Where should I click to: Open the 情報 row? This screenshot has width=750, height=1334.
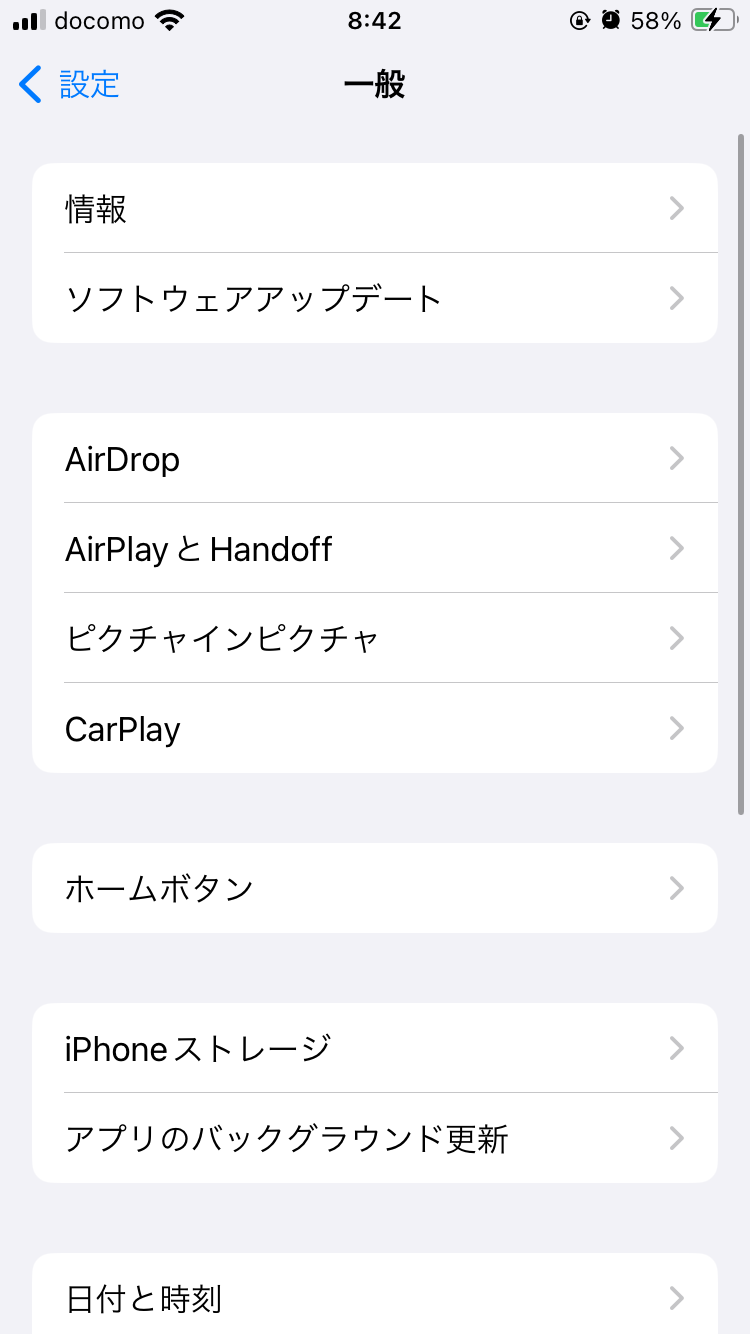(374, 209)
